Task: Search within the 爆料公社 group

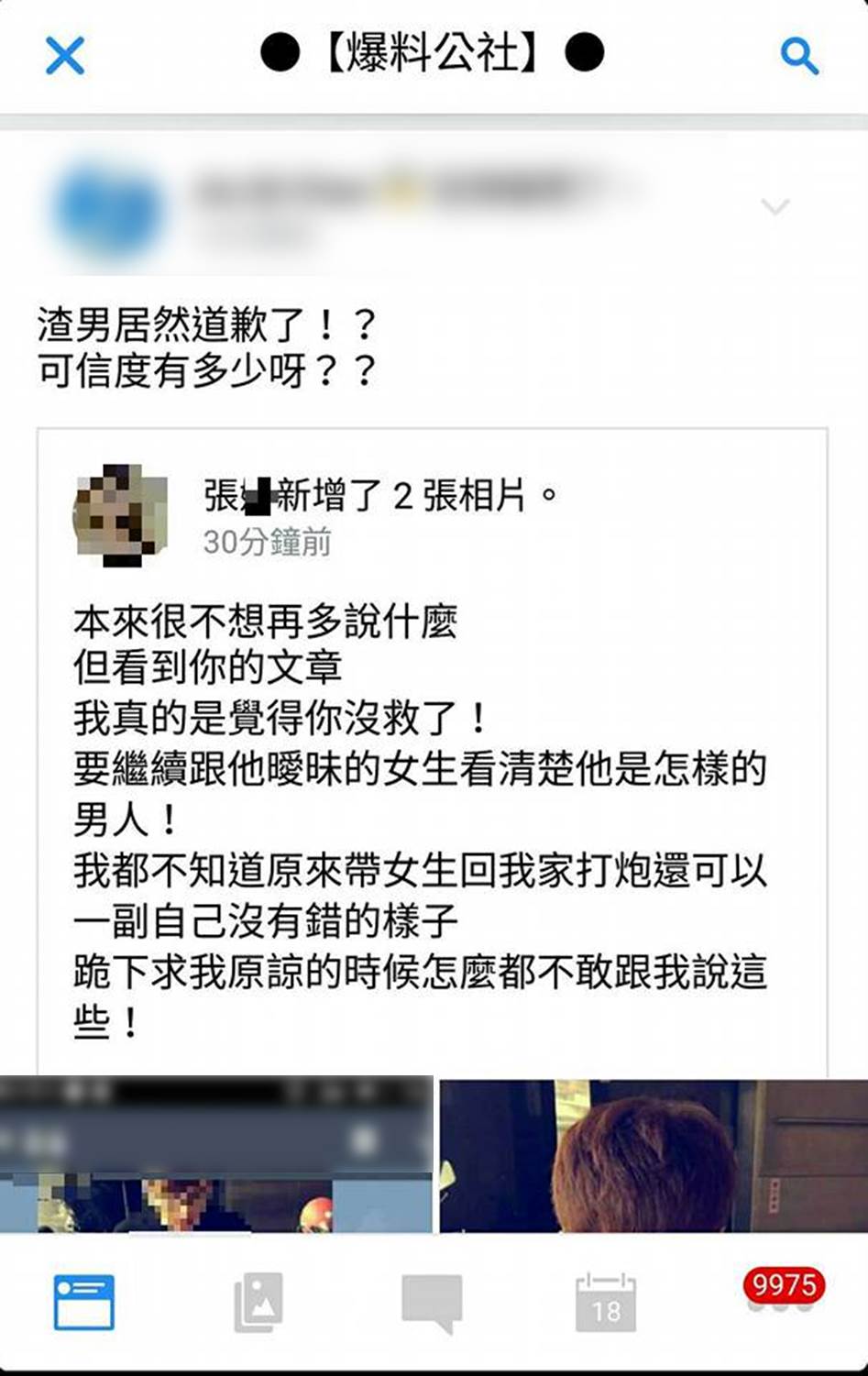Action: tap(798, 56)
